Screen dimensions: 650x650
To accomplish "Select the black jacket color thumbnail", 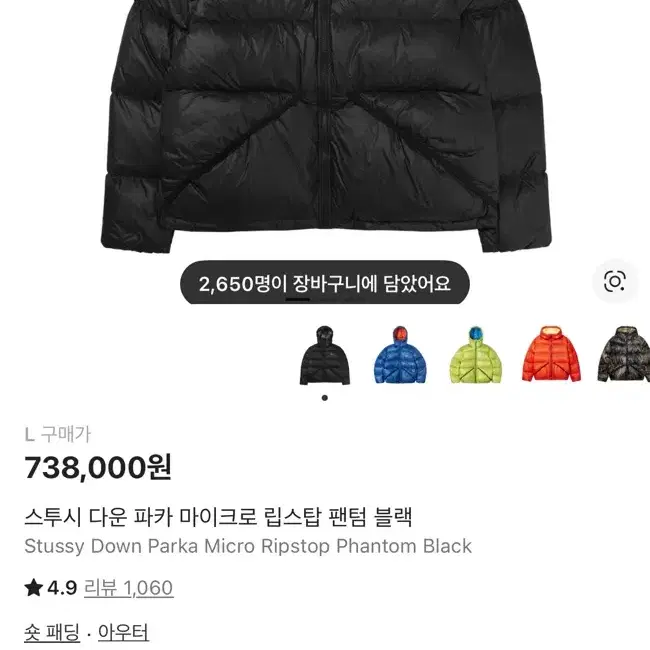I will (325, 355).
